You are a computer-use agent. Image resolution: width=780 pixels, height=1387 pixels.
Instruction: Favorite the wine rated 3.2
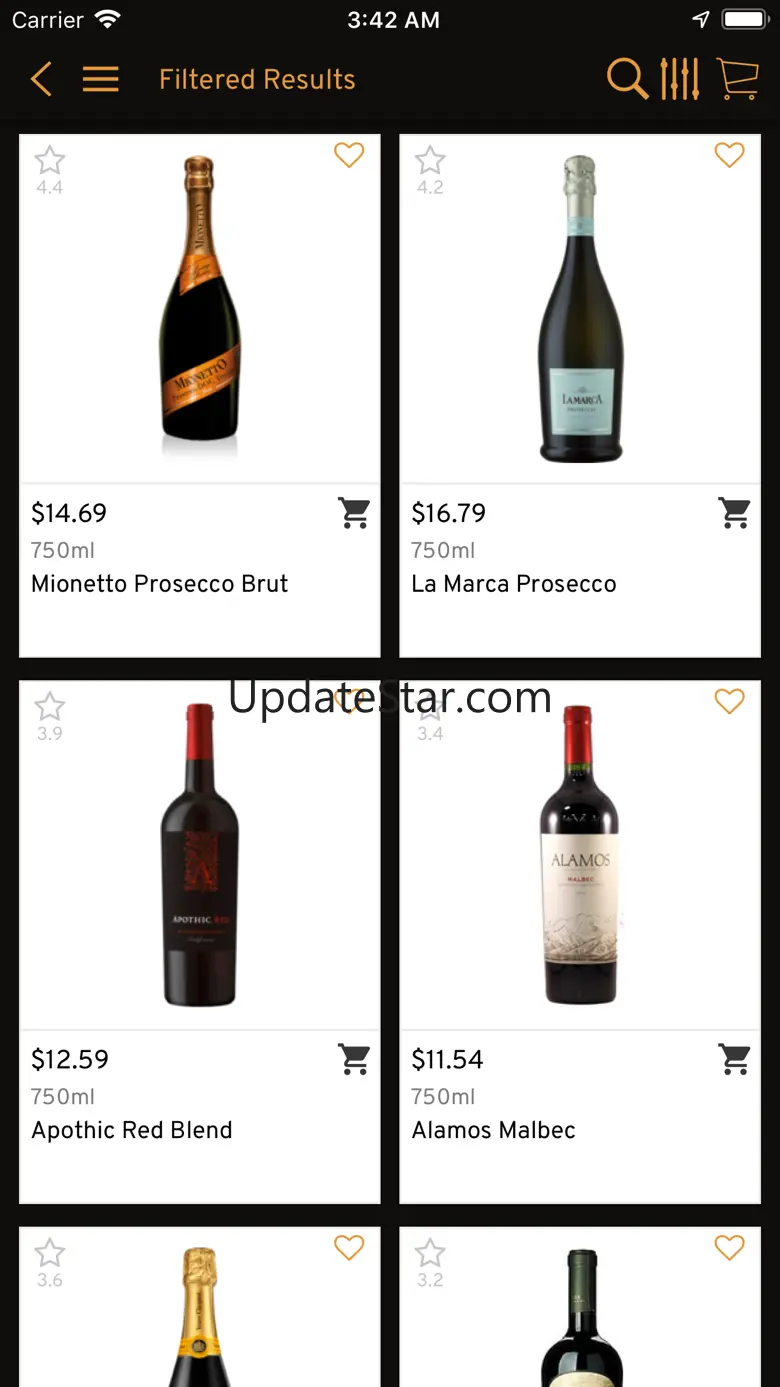click(x=729, y=1247)
